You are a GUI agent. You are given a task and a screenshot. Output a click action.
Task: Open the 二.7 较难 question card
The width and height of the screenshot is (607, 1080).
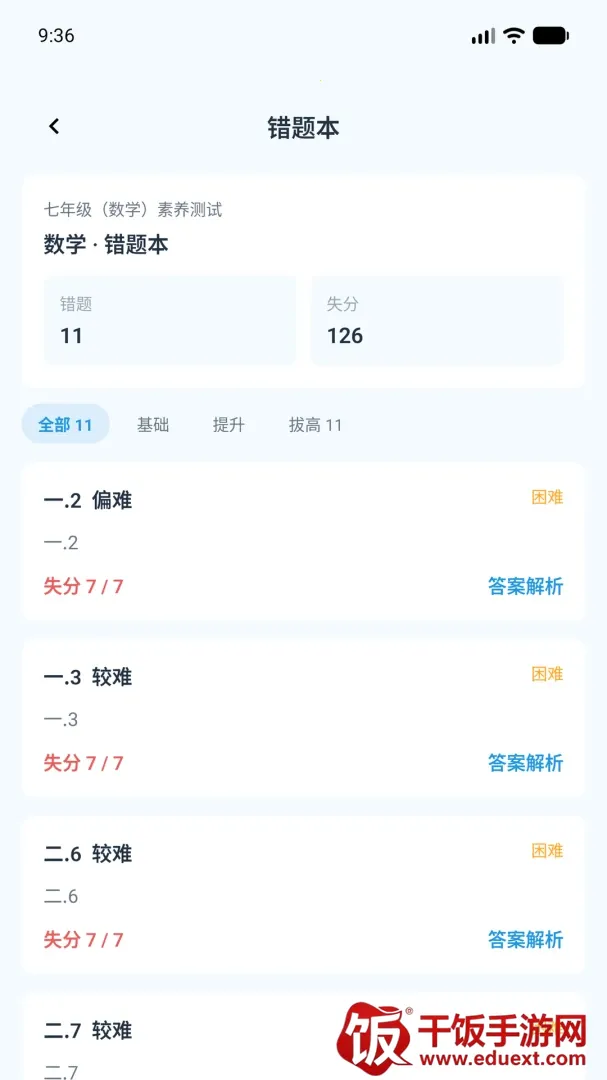(x=303, y=1037)
